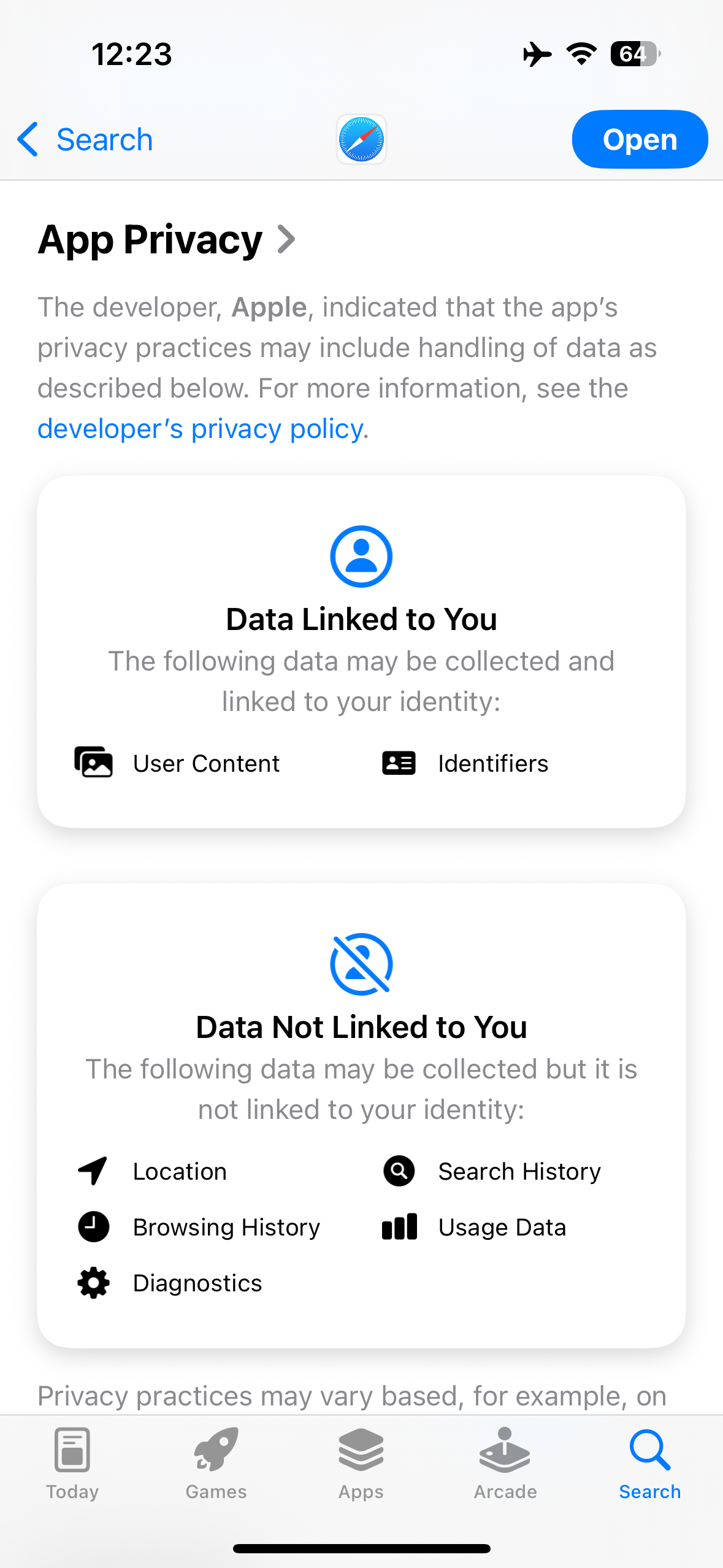Open the Safari app

(x=640, y=139)
